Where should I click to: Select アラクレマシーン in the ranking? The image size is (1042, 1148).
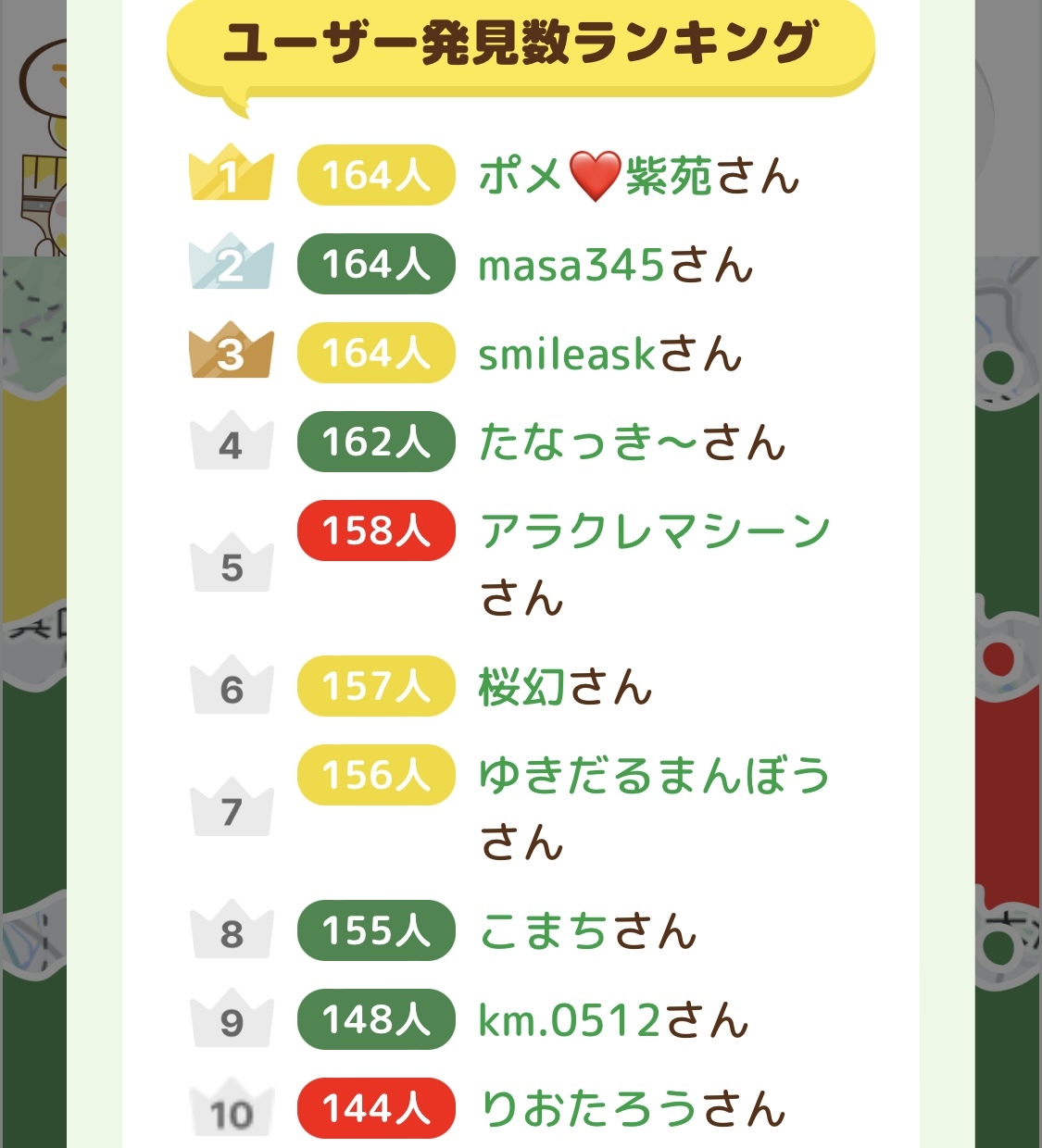pos(654,531)
